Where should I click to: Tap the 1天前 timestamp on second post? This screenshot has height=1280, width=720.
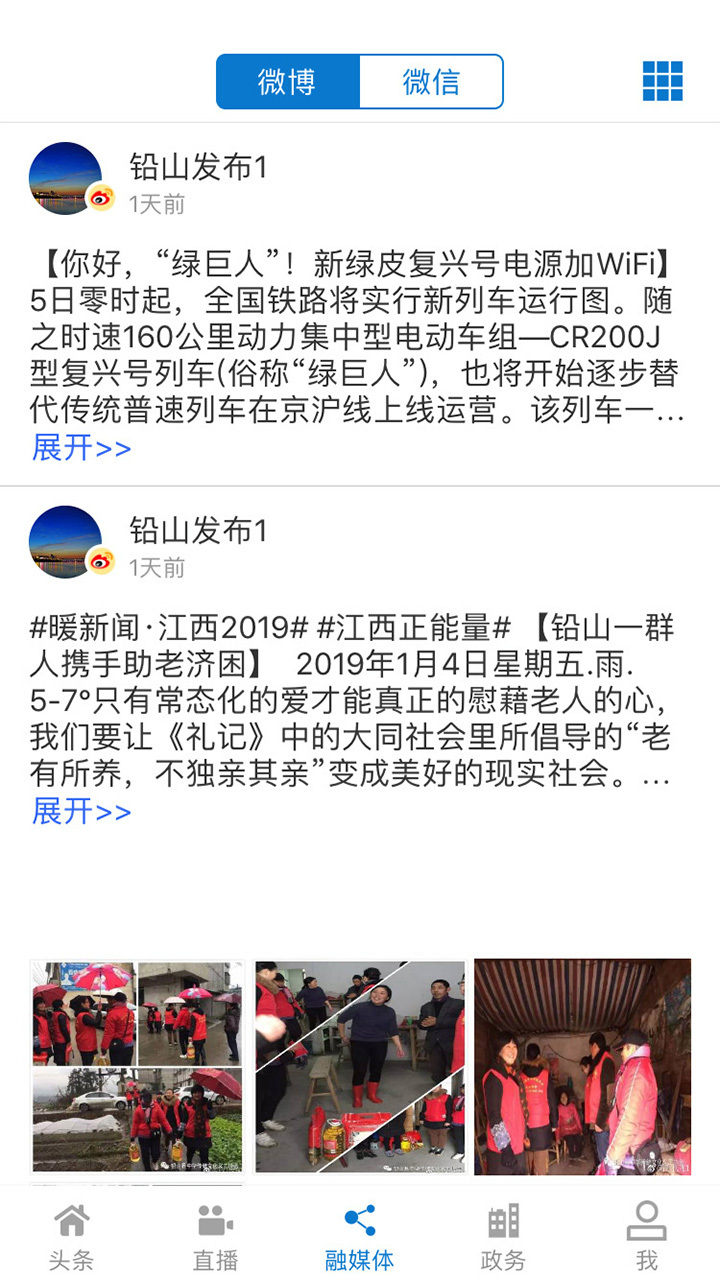(x=155, y=568)
